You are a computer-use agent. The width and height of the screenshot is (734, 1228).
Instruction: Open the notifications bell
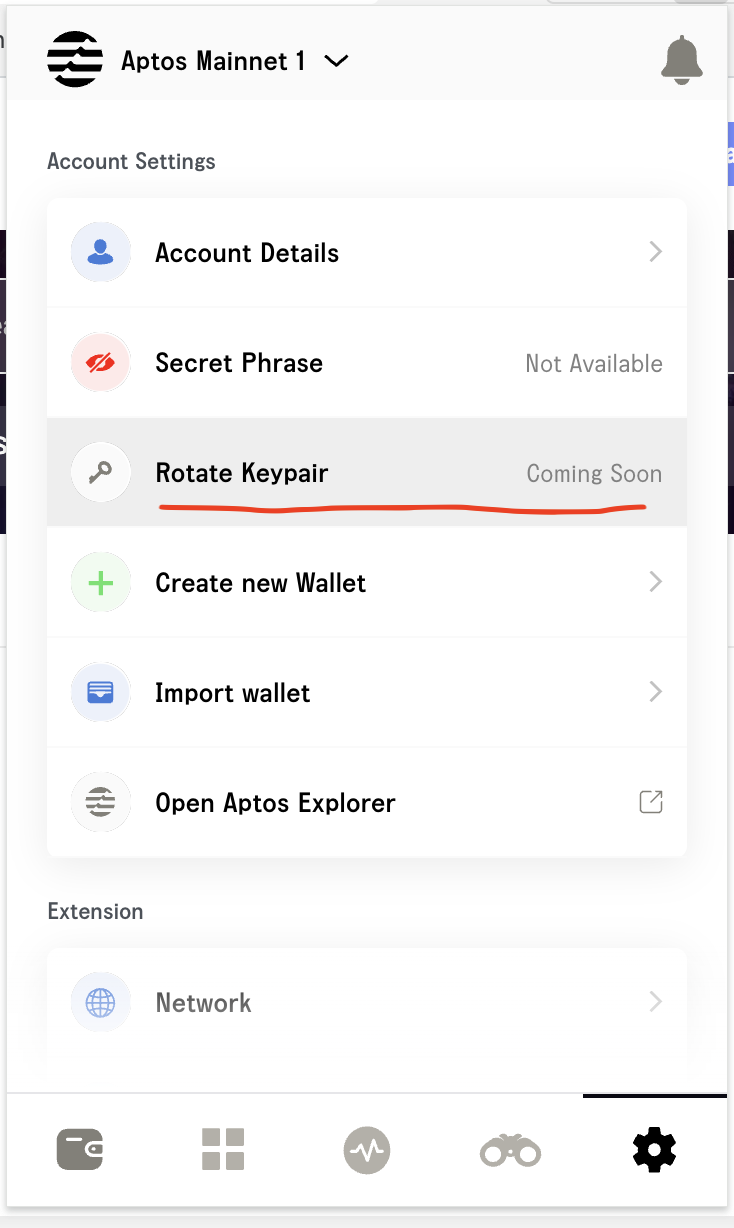[681, 60]
